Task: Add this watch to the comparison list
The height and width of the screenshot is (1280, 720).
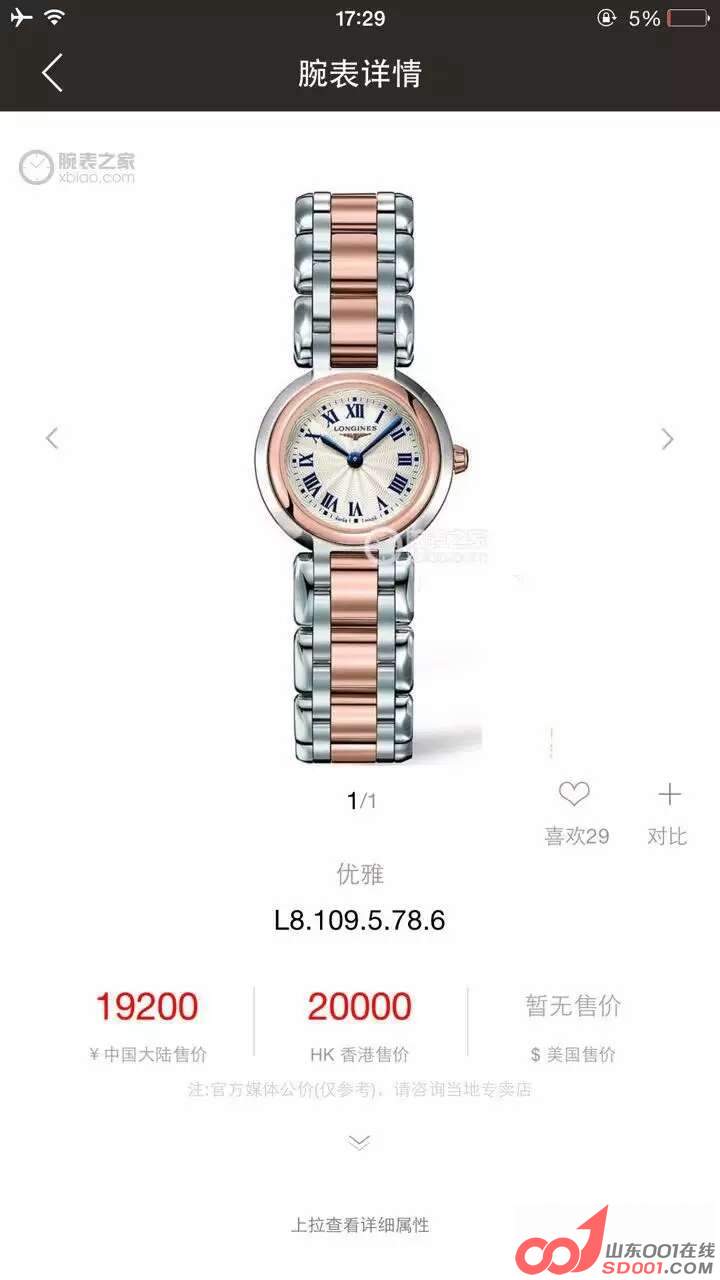Action: [668, 796]
